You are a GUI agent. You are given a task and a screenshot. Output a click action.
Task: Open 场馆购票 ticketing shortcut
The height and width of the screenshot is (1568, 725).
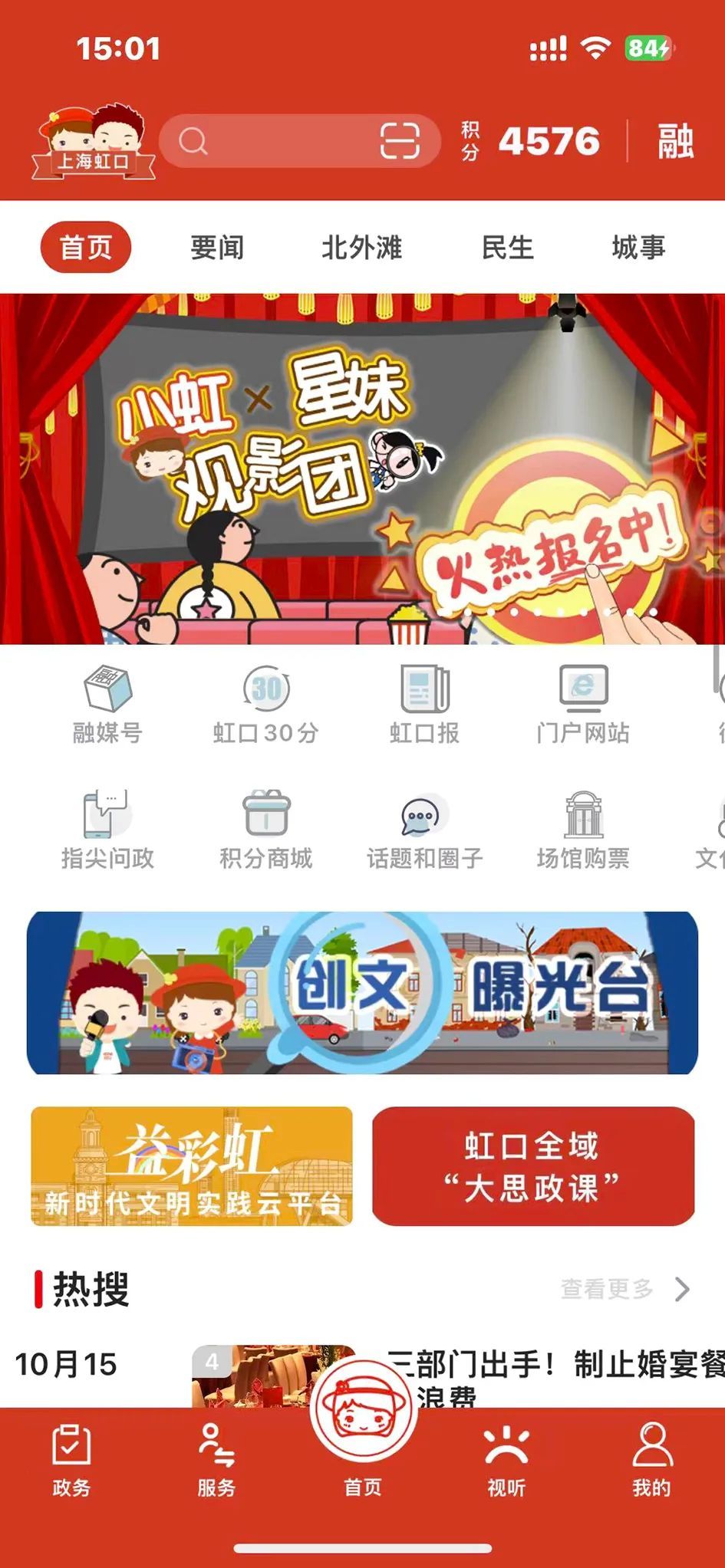tap(583, 830)
